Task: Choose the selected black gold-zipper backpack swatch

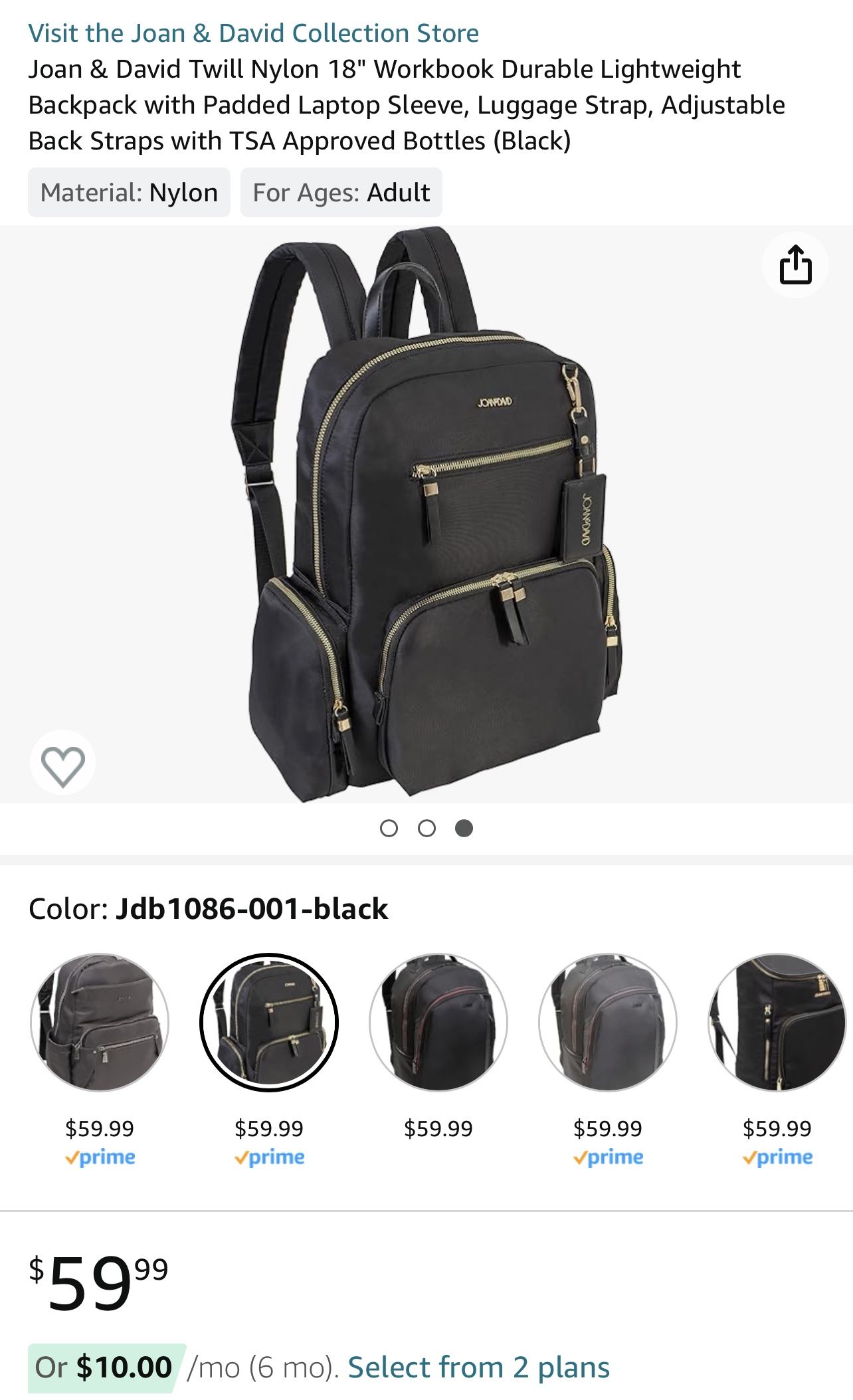Action: point(269,1022)
